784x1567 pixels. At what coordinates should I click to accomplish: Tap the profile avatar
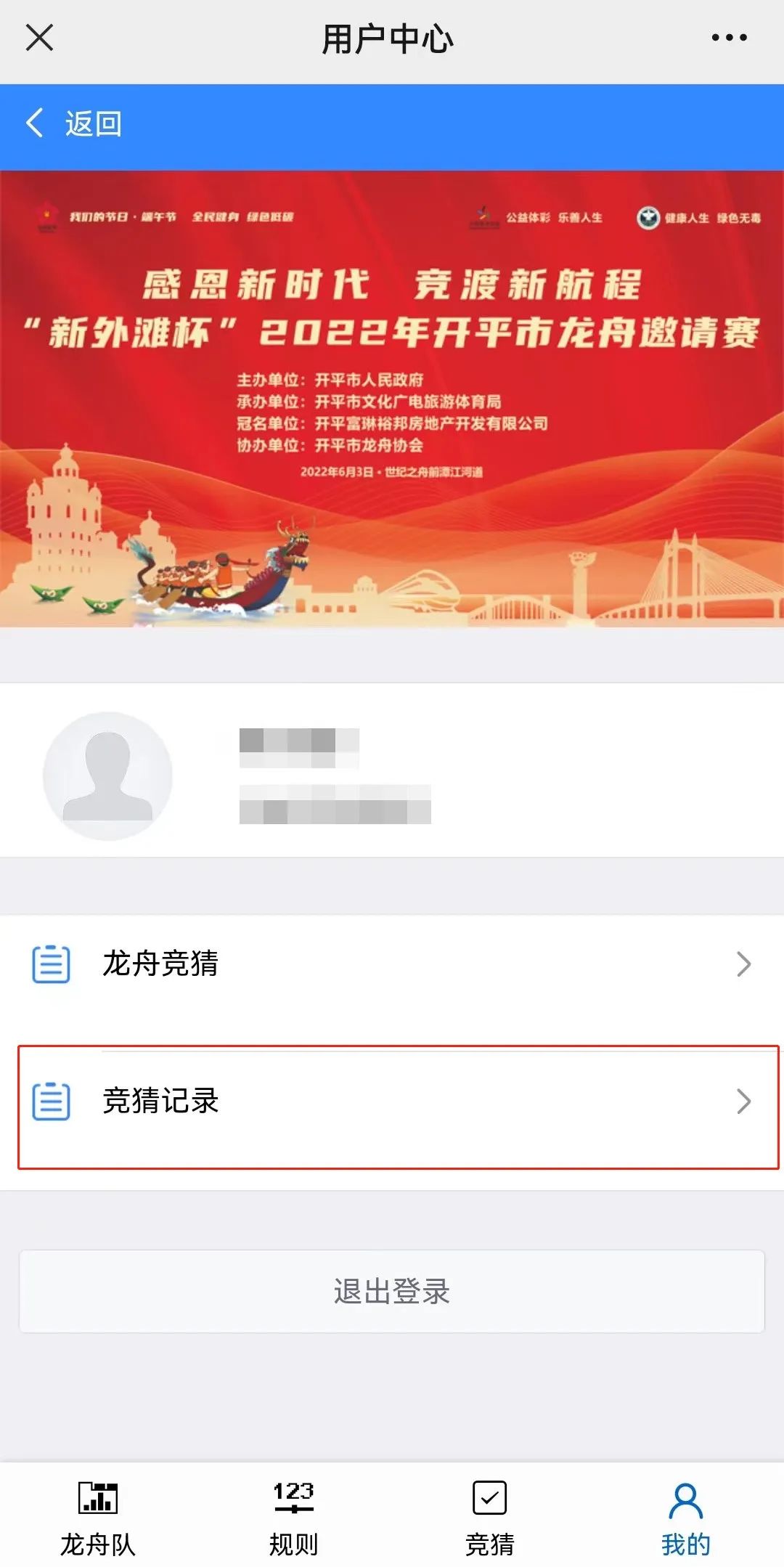107,776
